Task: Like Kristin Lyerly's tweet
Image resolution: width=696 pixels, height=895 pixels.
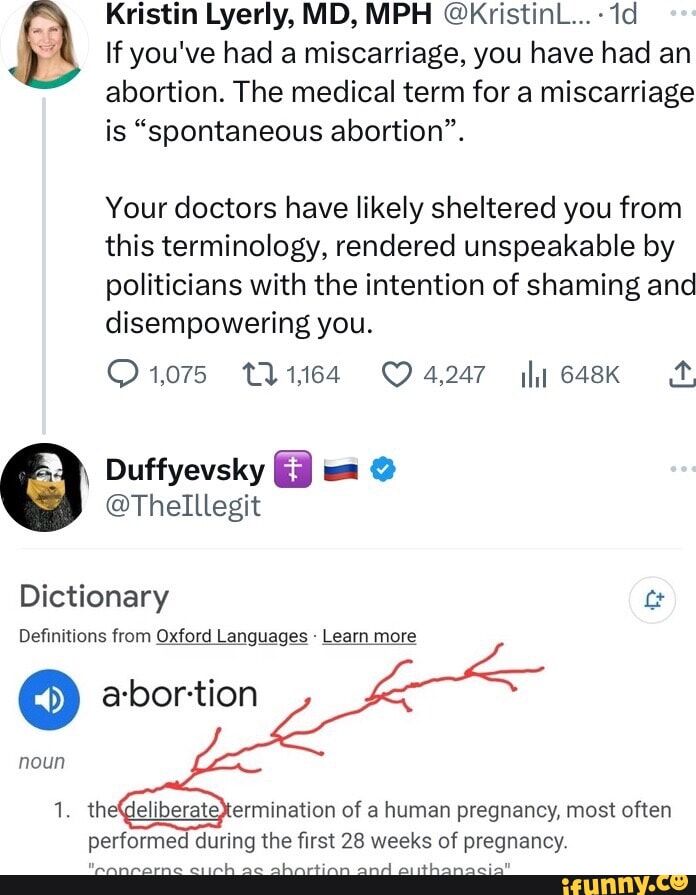Action: pos(397,375)
